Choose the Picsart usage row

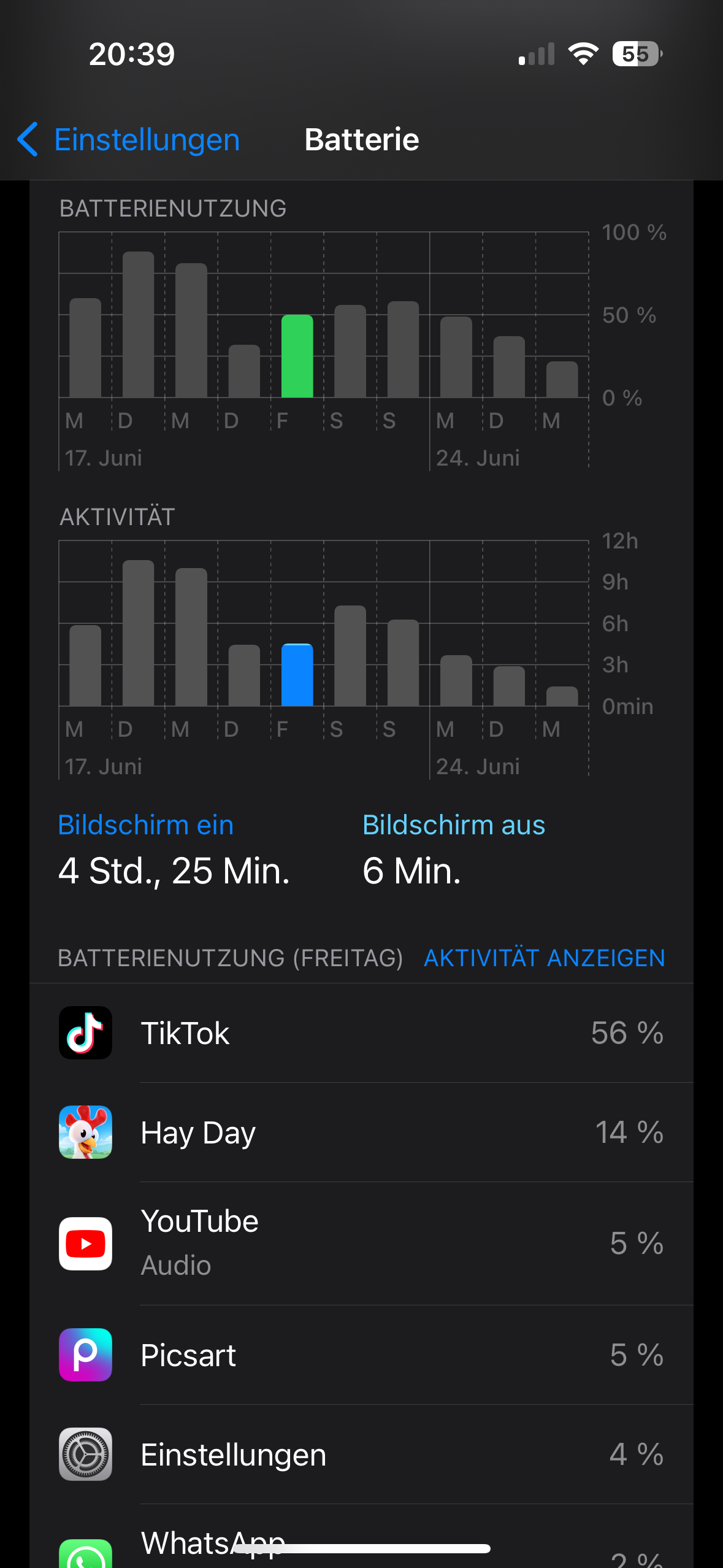click(x=361, y=1355)
